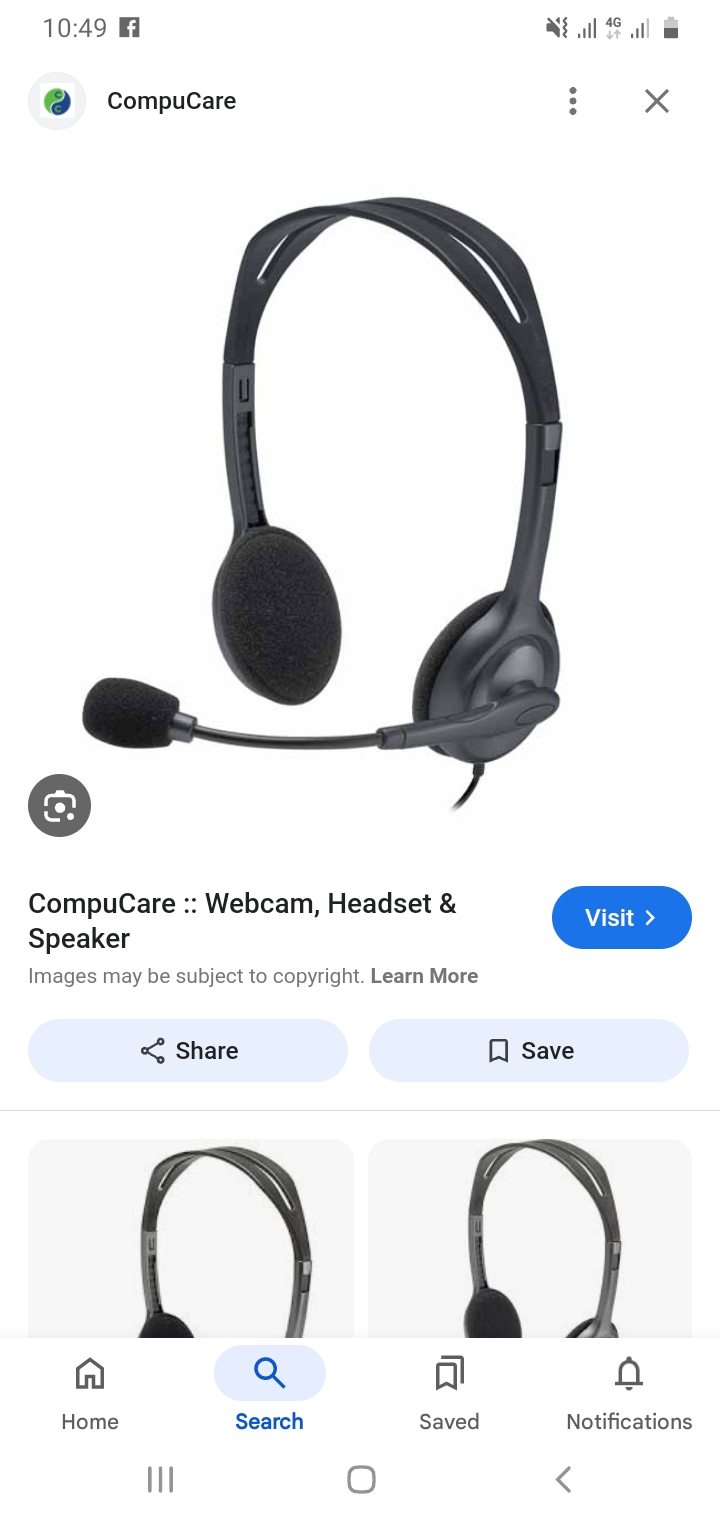Switch to the Saved tab

click(449, 1393)
